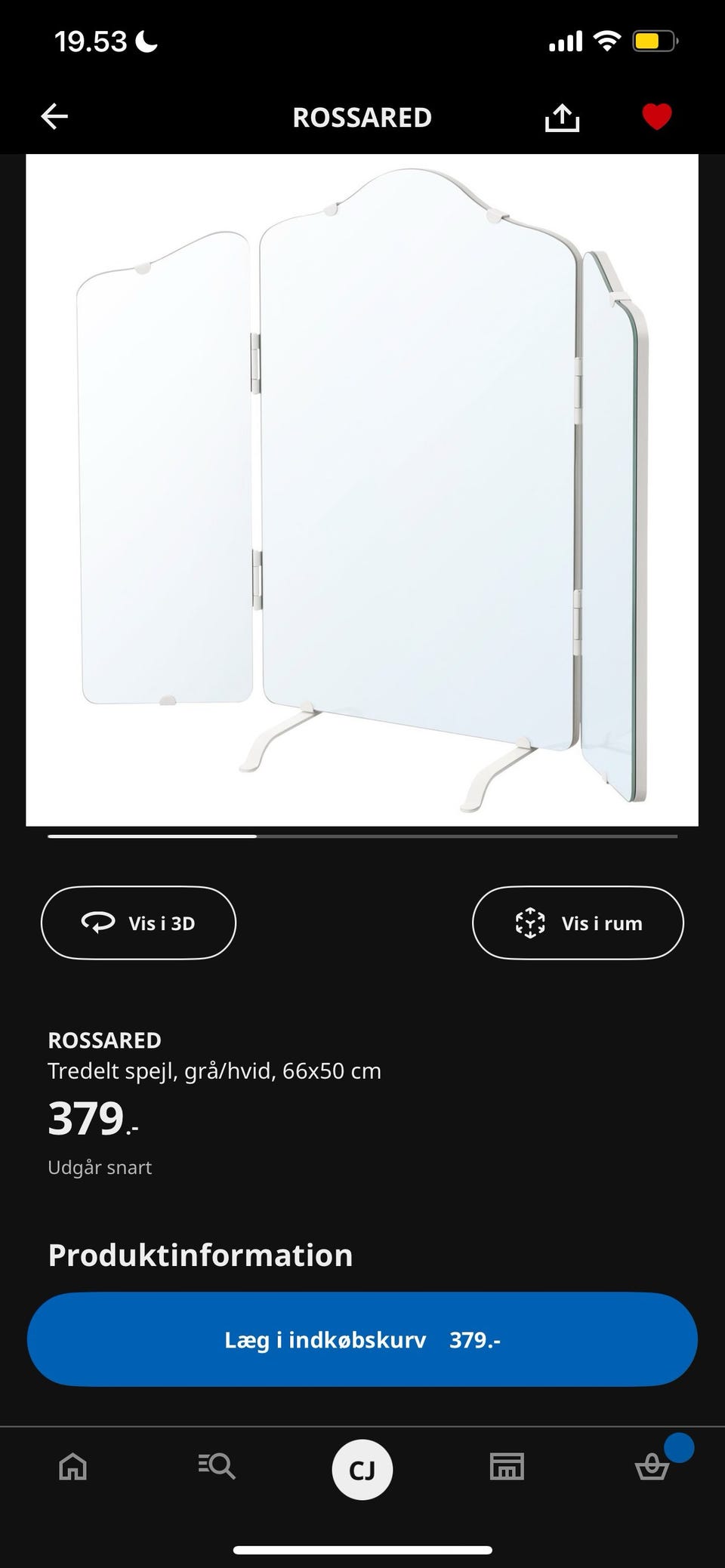The height and width of the screenshot is (1568, 725).
Task: Open the shopping basket tab
Action: coord(652,1467)
